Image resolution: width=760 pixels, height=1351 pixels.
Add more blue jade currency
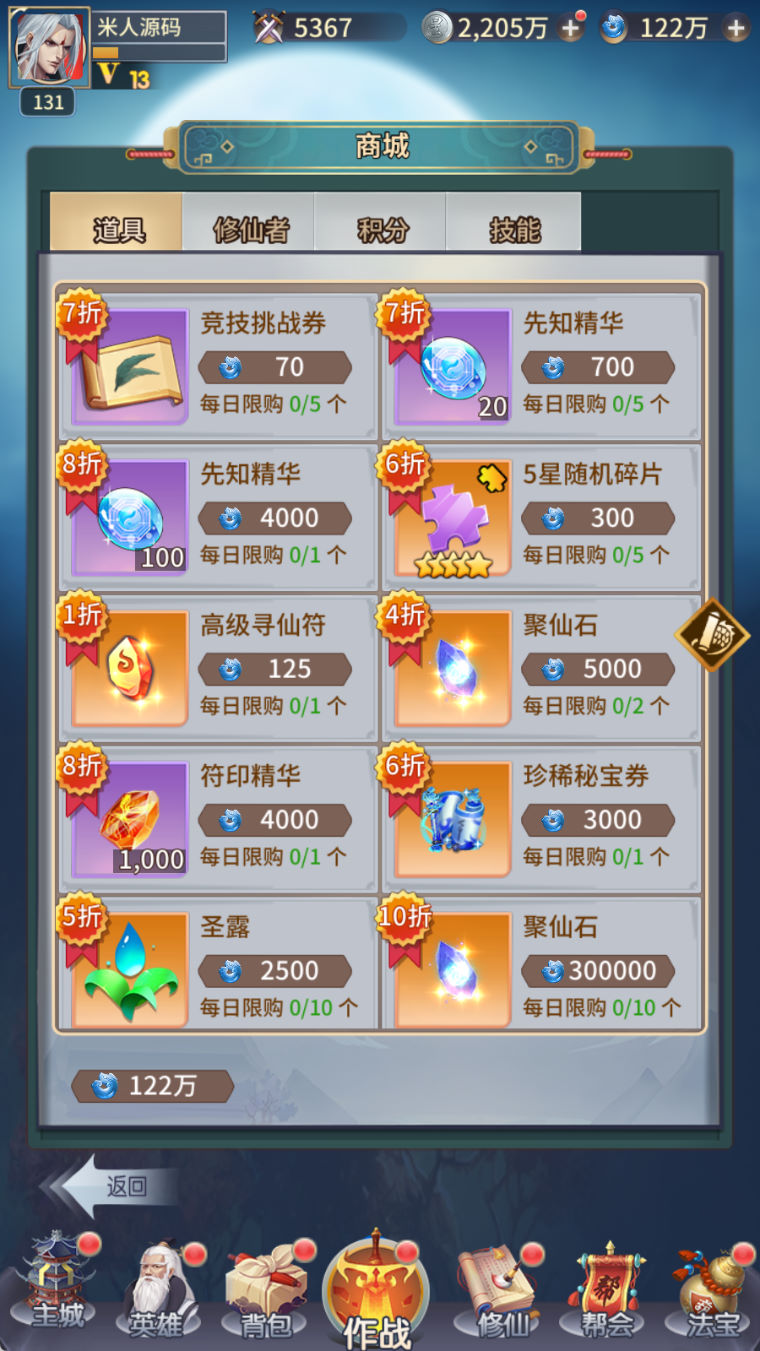pyautogui.click(x=736, y=28)
